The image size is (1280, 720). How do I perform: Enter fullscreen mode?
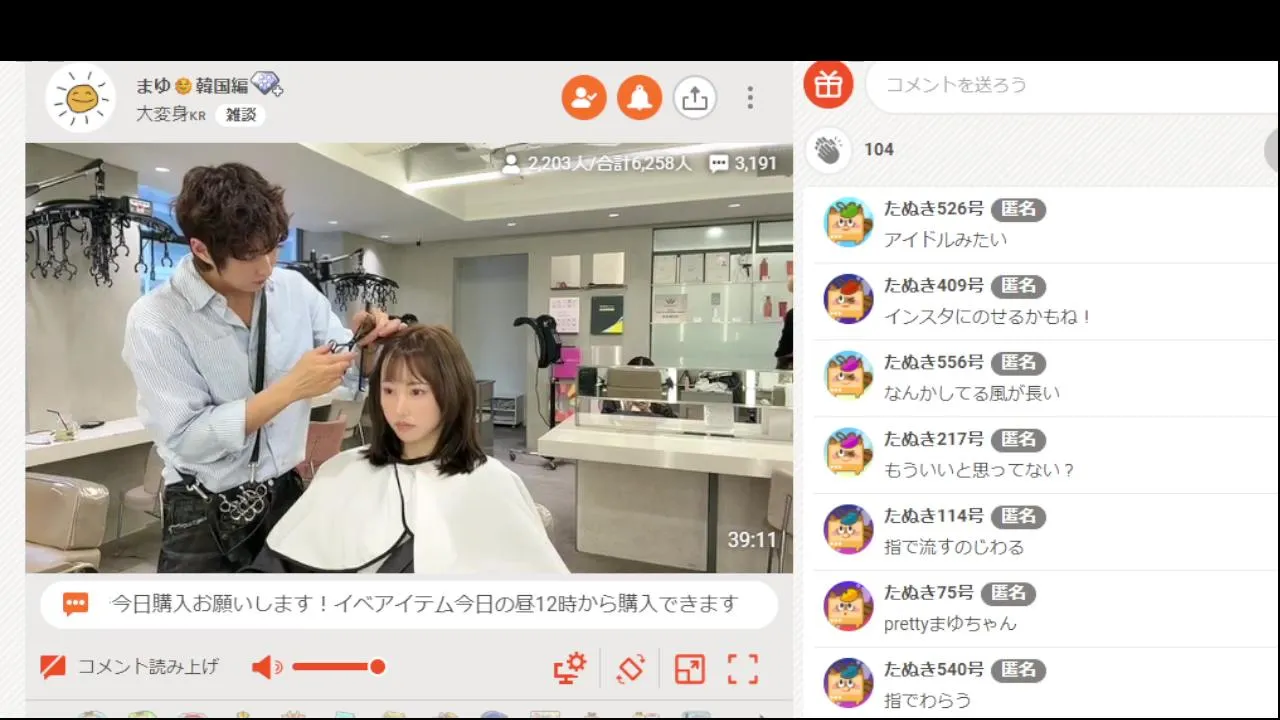coord(743,668)
